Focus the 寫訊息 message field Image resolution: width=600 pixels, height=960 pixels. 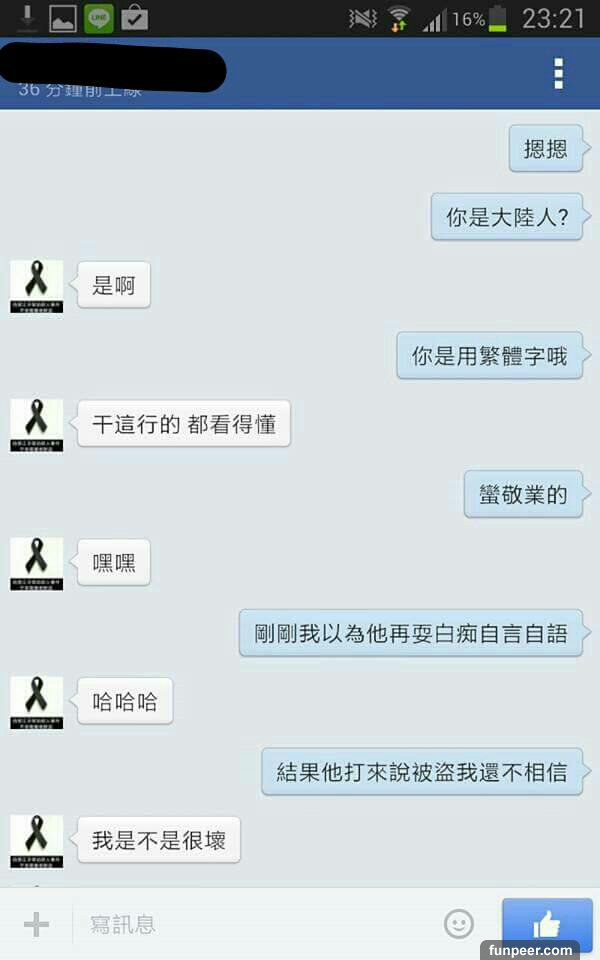(250, 924)
